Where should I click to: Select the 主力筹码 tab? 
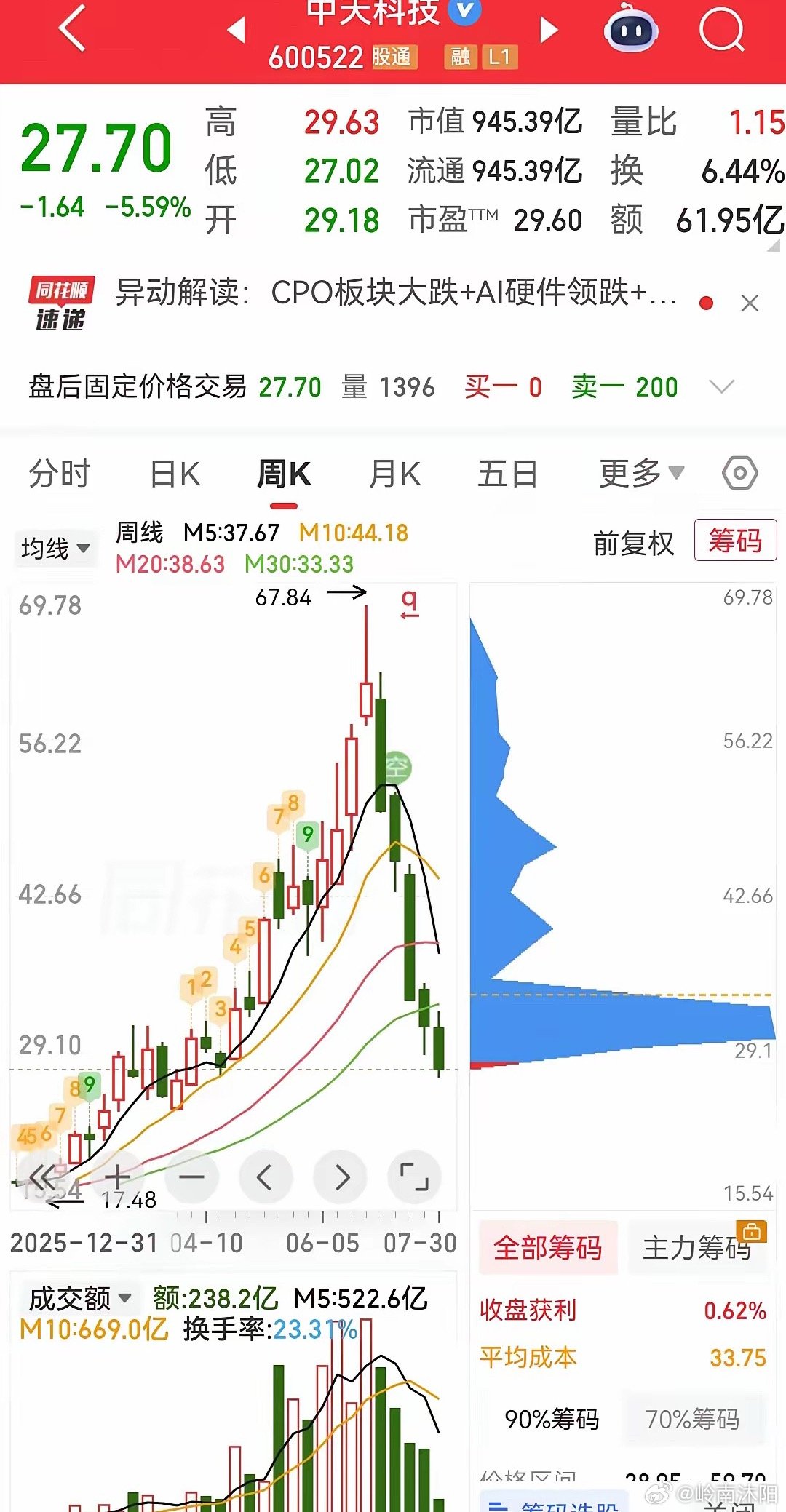(x=696, y=1248)
